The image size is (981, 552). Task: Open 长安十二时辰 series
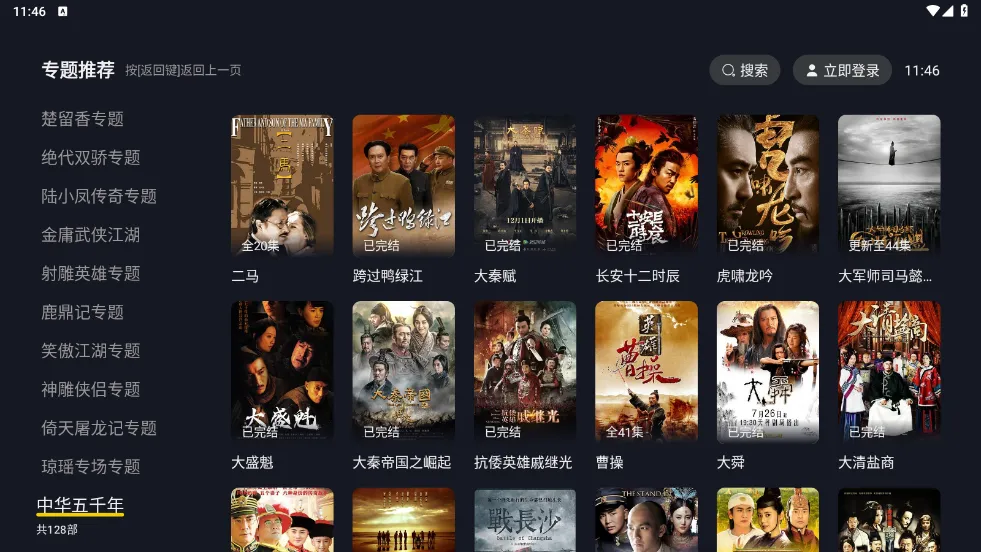646,187
